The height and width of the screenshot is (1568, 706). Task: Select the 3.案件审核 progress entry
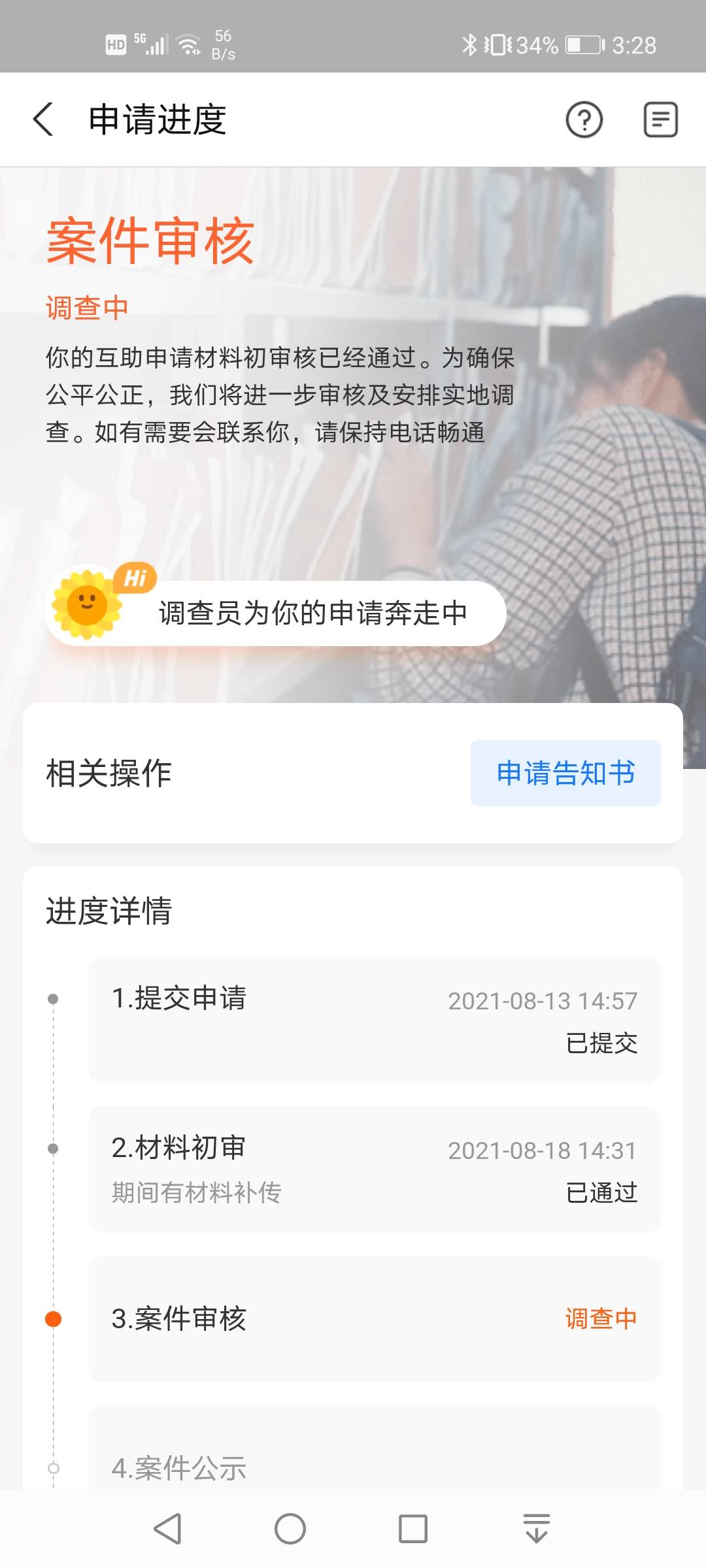coord(374,1318)
